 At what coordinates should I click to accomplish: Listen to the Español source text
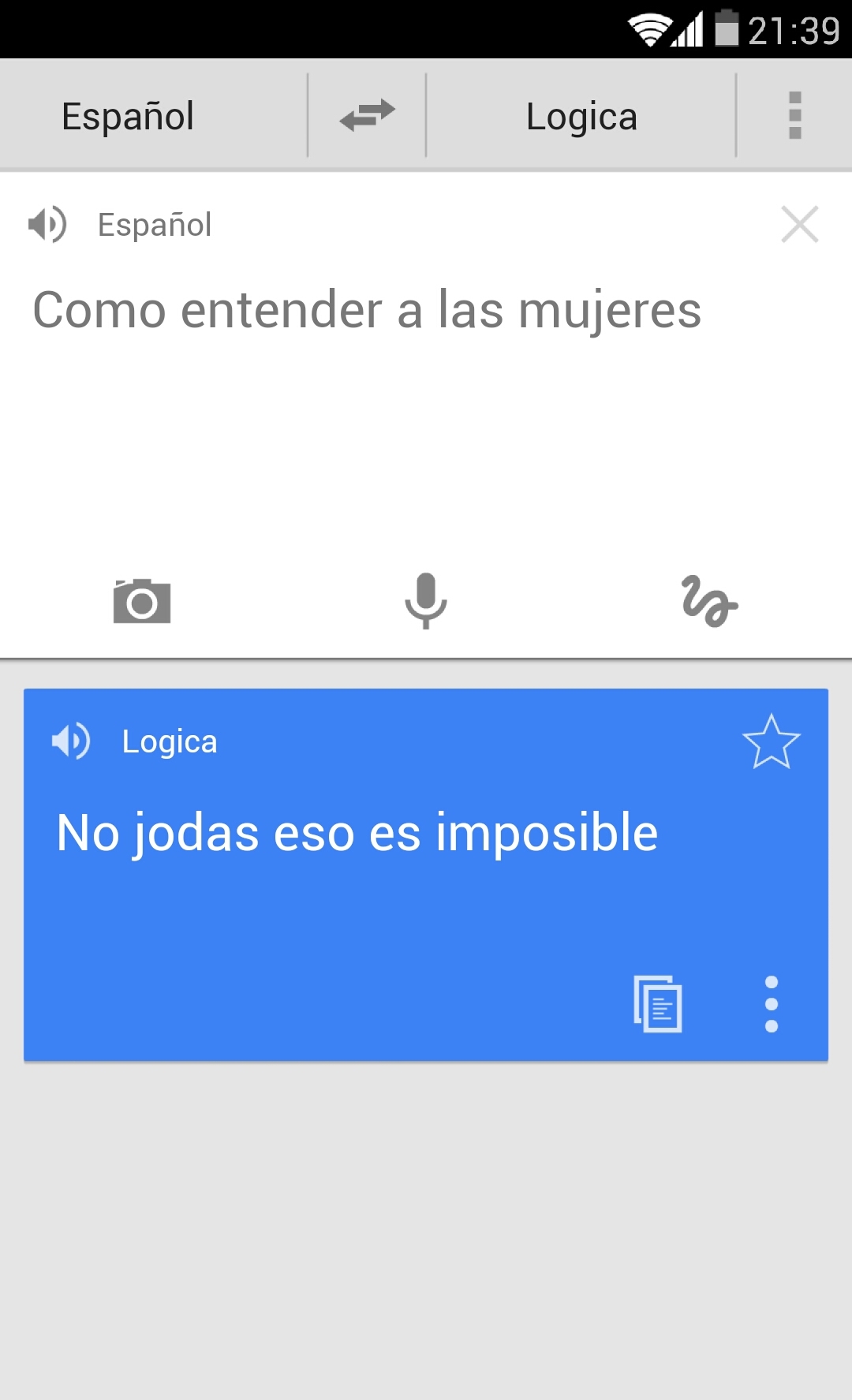click(x=47, y=225)
